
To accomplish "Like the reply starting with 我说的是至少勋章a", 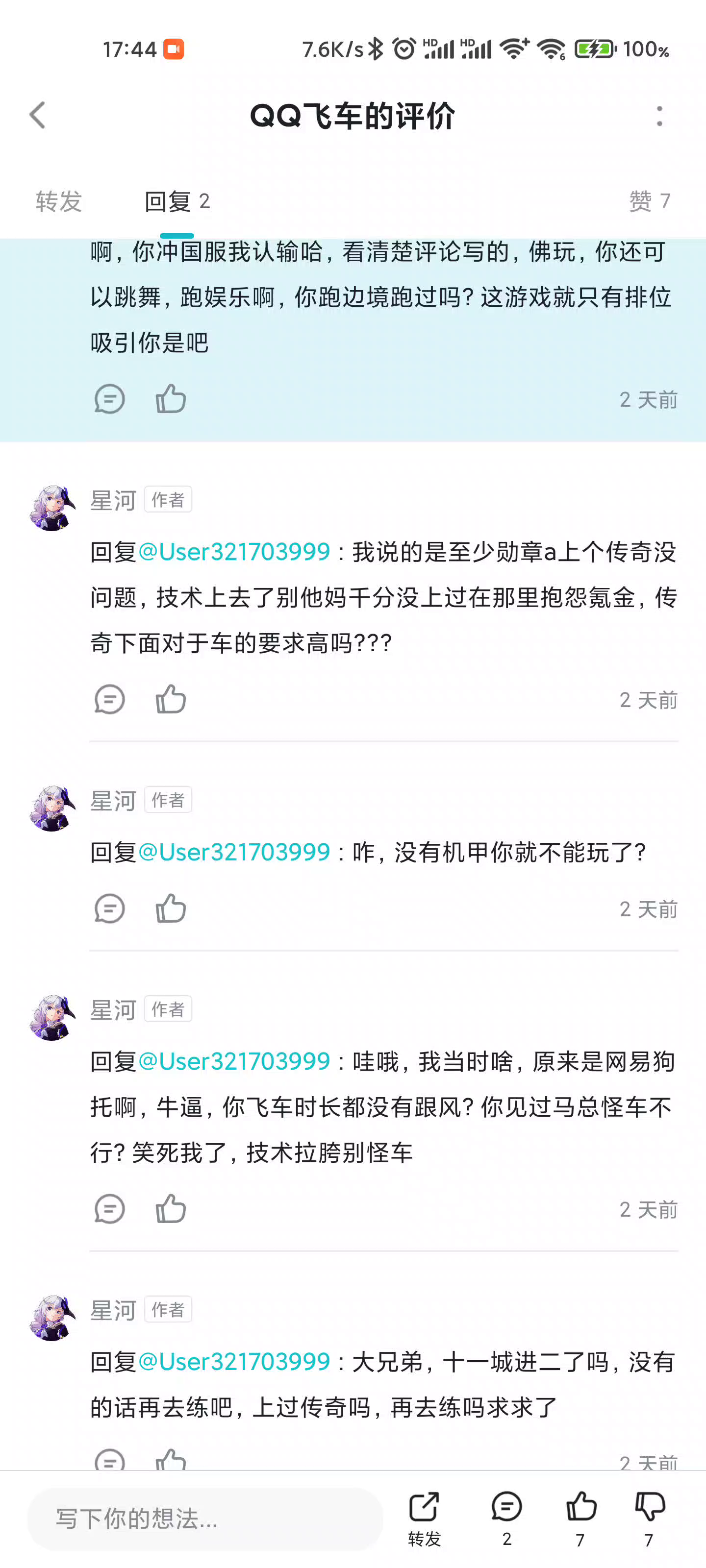I will click(x=171, y=699).
